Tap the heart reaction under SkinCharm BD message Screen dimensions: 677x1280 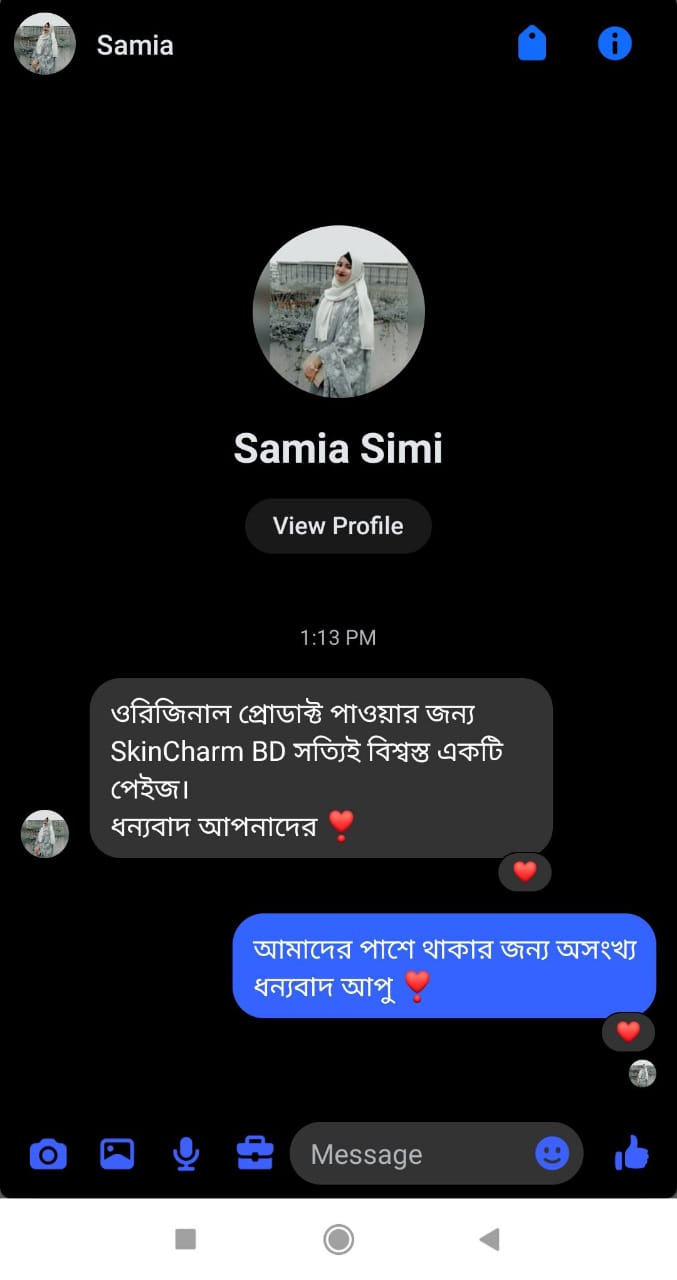coord(525,872)
